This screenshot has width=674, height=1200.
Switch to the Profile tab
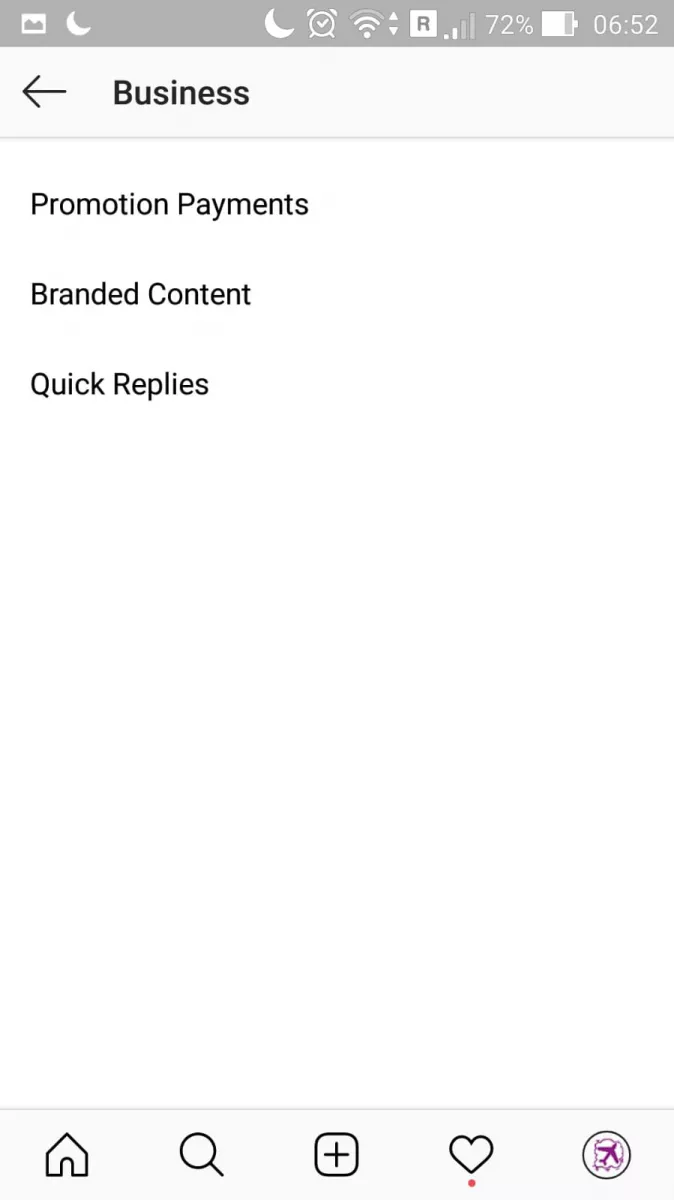coord(606,1155)
